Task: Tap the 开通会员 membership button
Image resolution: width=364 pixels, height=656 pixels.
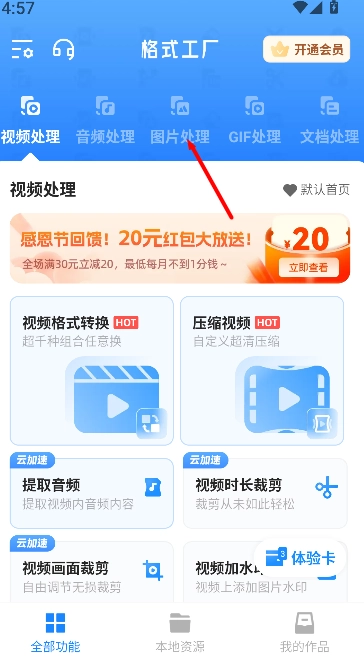Action: (x=306, y=49)
